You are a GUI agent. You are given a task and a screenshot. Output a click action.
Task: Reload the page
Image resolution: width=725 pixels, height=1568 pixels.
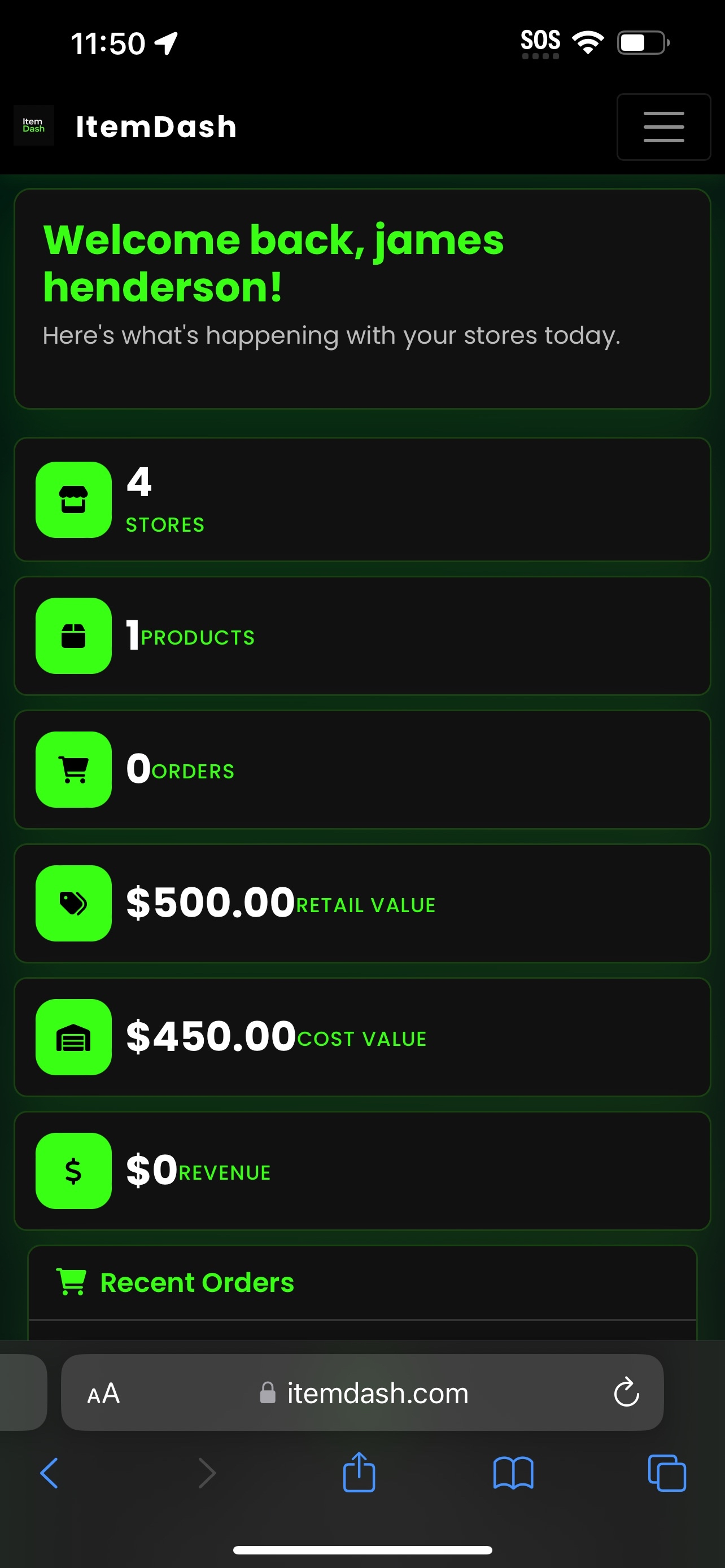(x=626, y=1392)
